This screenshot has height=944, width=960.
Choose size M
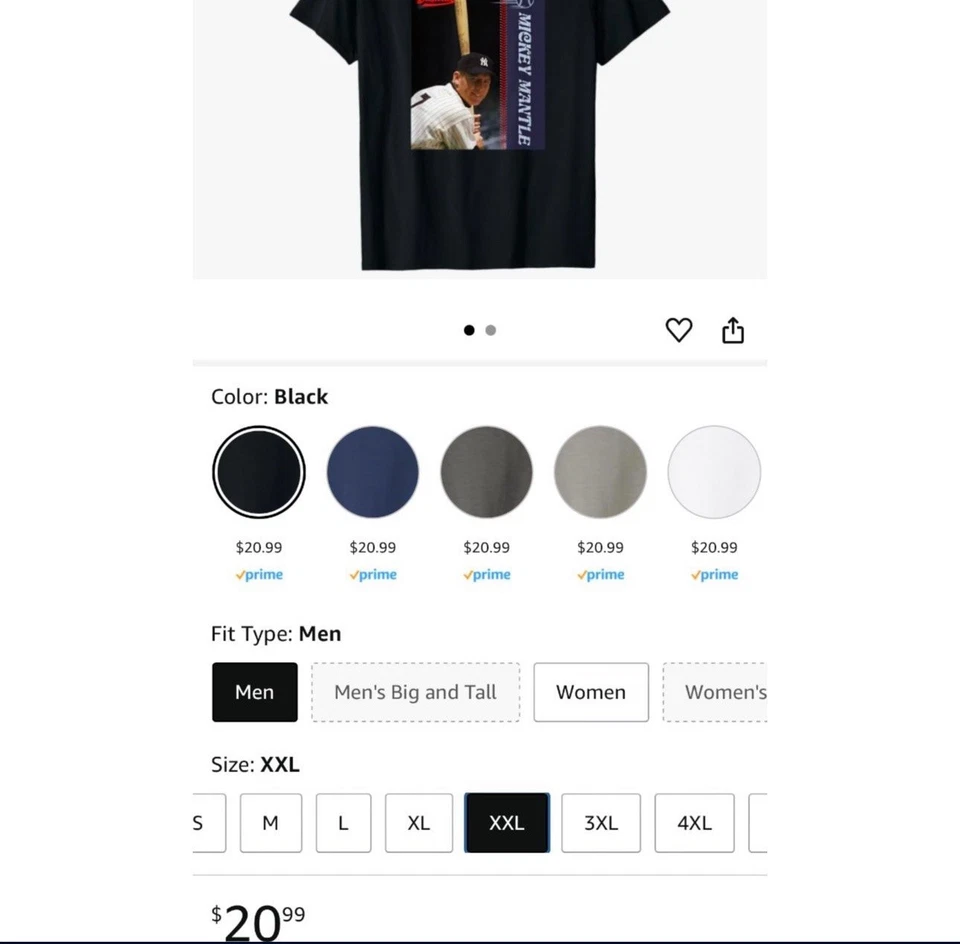(270, 823)
